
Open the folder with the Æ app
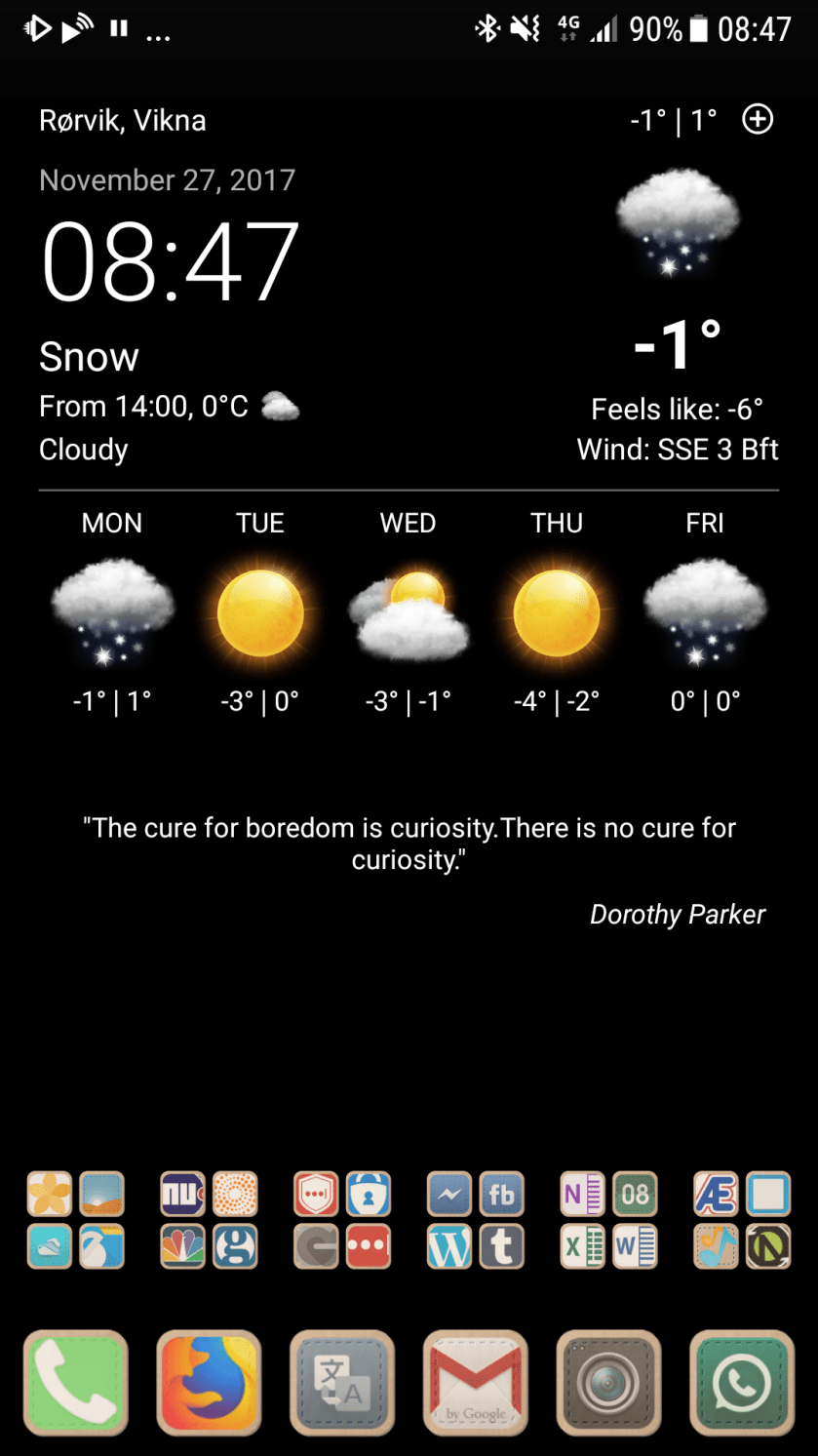click(x=742, y=1220)
